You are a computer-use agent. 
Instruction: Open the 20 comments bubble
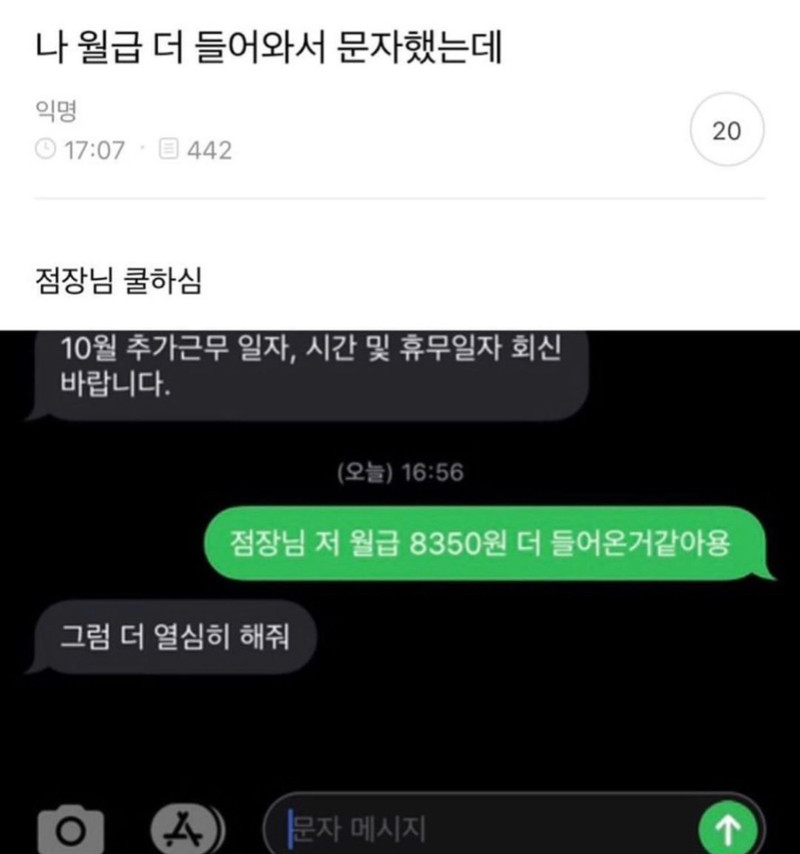727,132
